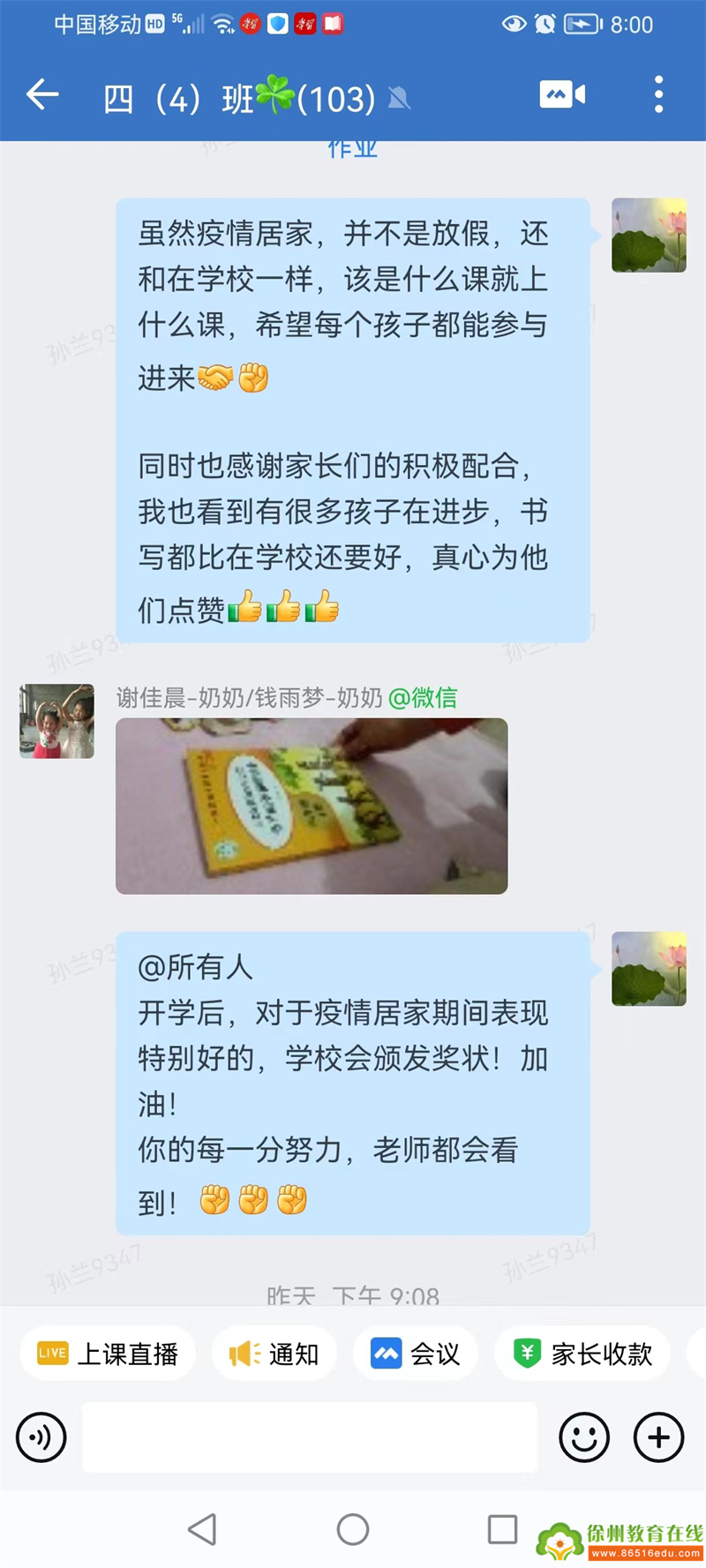Open the 家长收款 payment shortcut
Viewport: 706px width, 1568px height.
point(583,1354)
